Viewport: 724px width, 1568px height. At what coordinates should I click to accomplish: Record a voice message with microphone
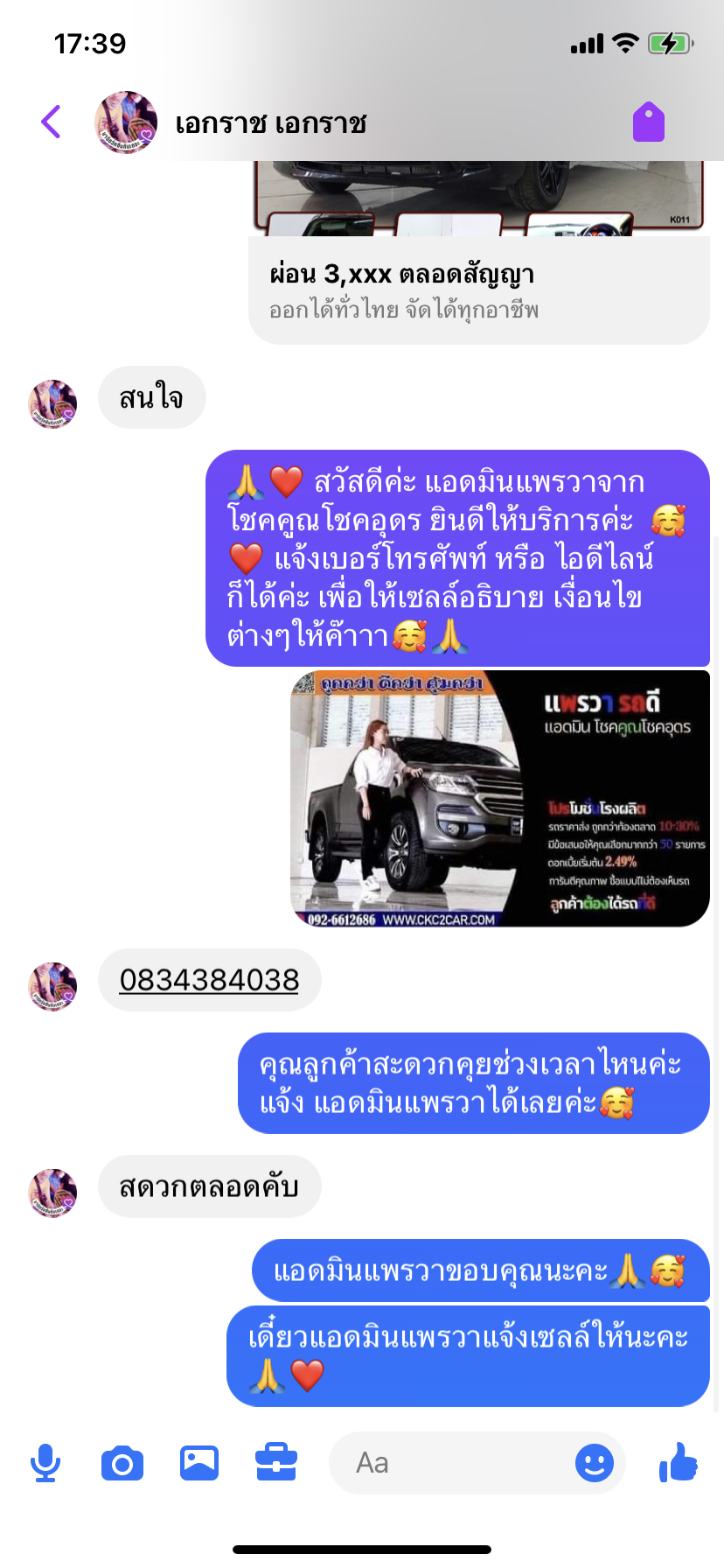(45, 1463)
